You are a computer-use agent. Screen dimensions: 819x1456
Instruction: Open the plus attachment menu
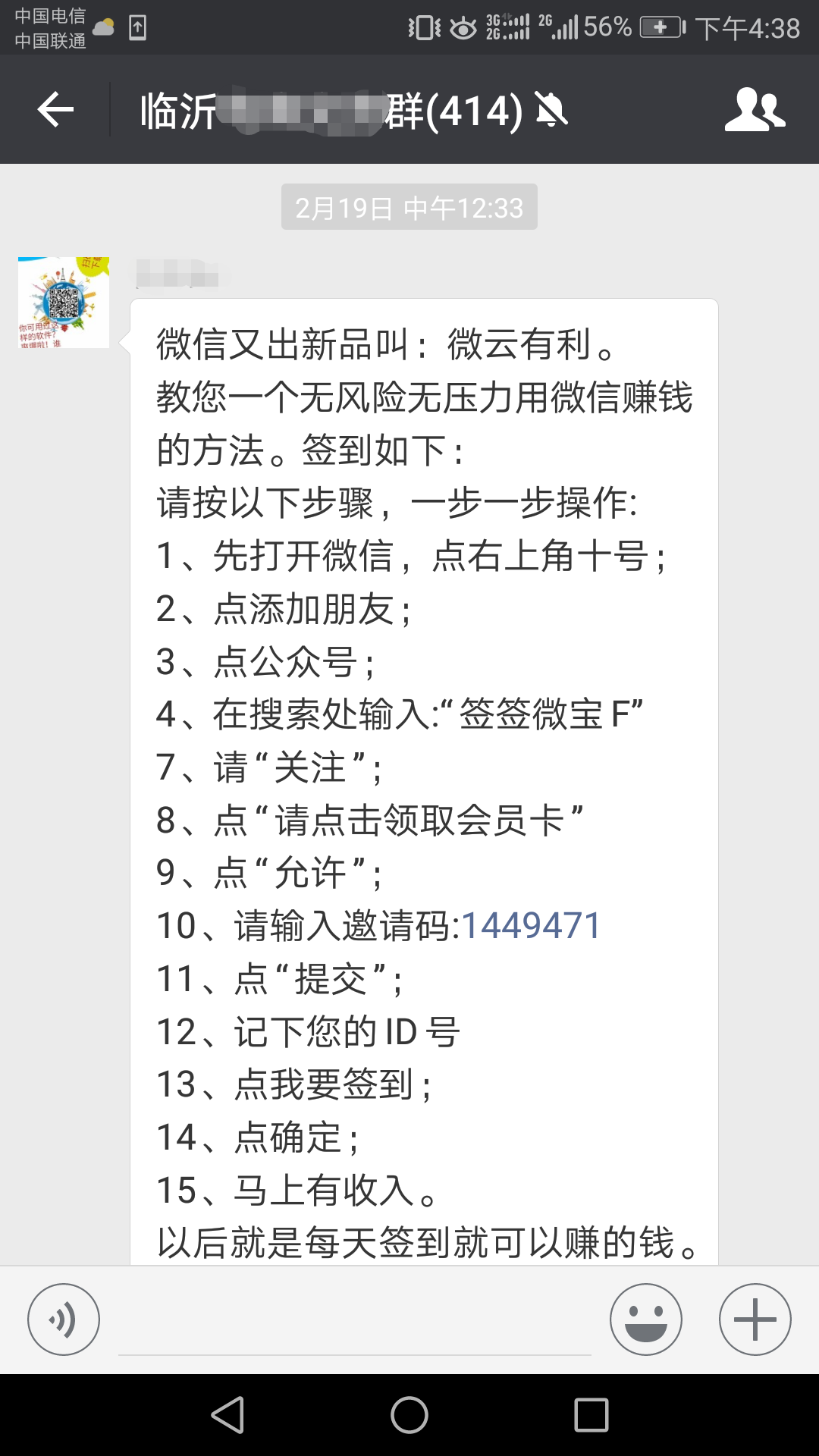coord(755,1319)
